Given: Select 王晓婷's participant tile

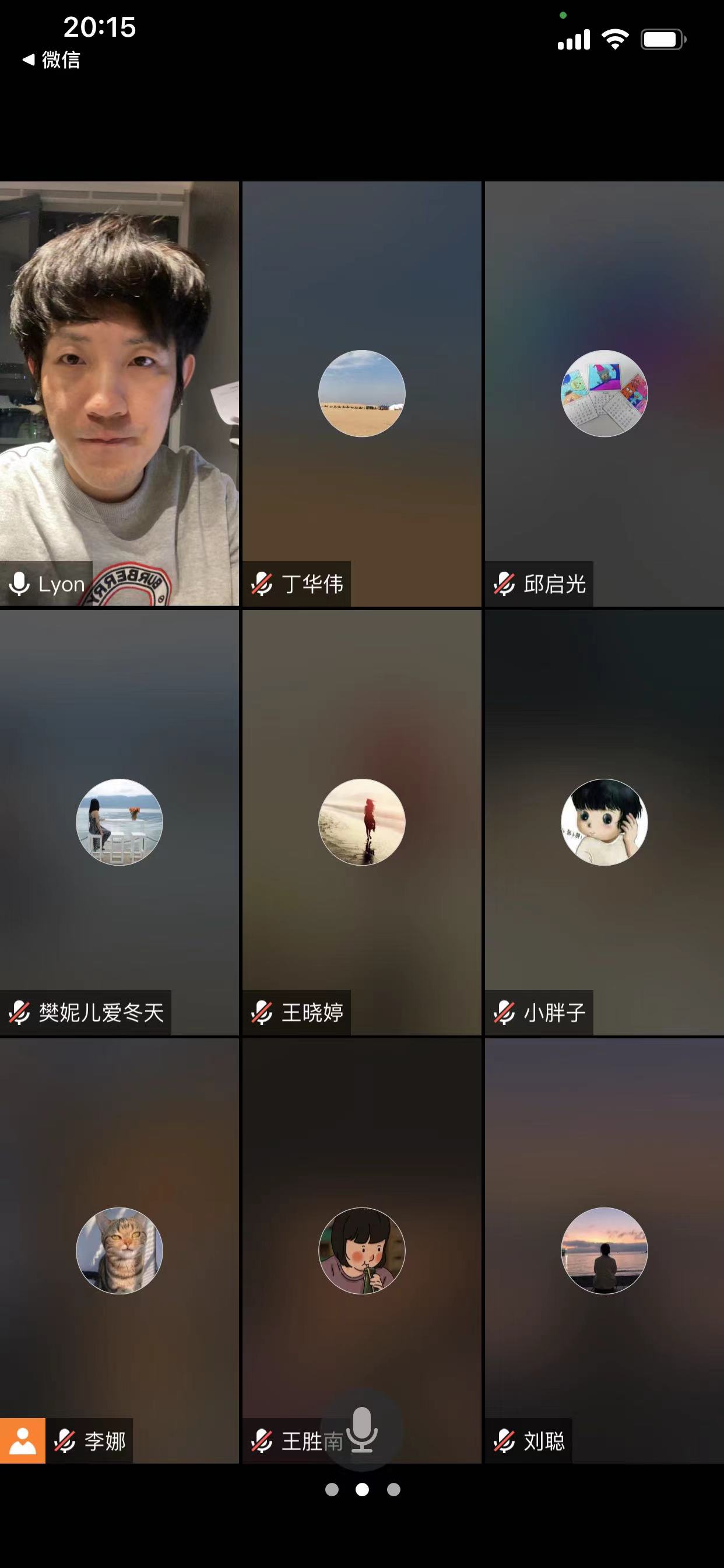Looking at the screenshot, I should [361, 822].
